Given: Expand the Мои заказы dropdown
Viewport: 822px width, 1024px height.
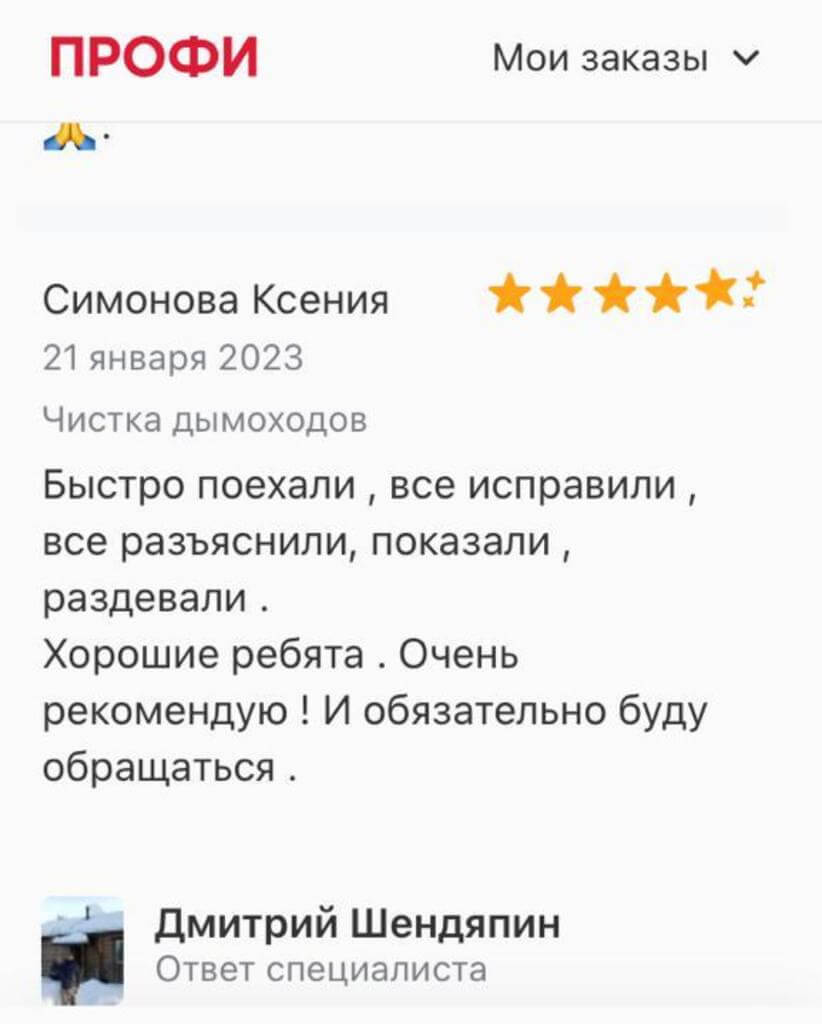Looking at the screenshot, I should pos(626,58).
